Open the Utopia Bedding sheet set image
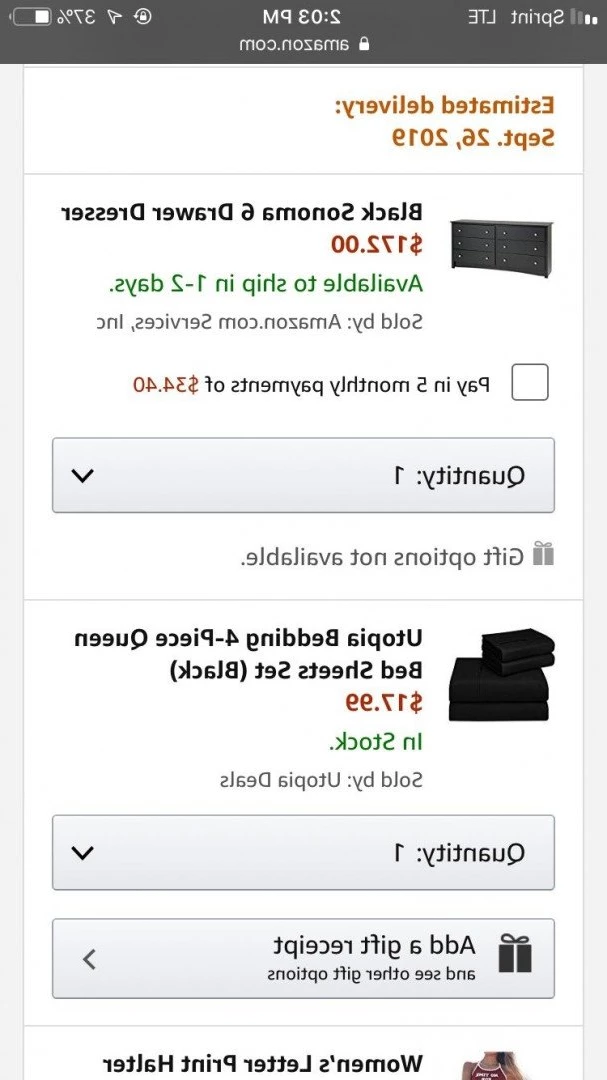Screen dimensions: 607x1080 pyautogui.click(x=501, y=674)
